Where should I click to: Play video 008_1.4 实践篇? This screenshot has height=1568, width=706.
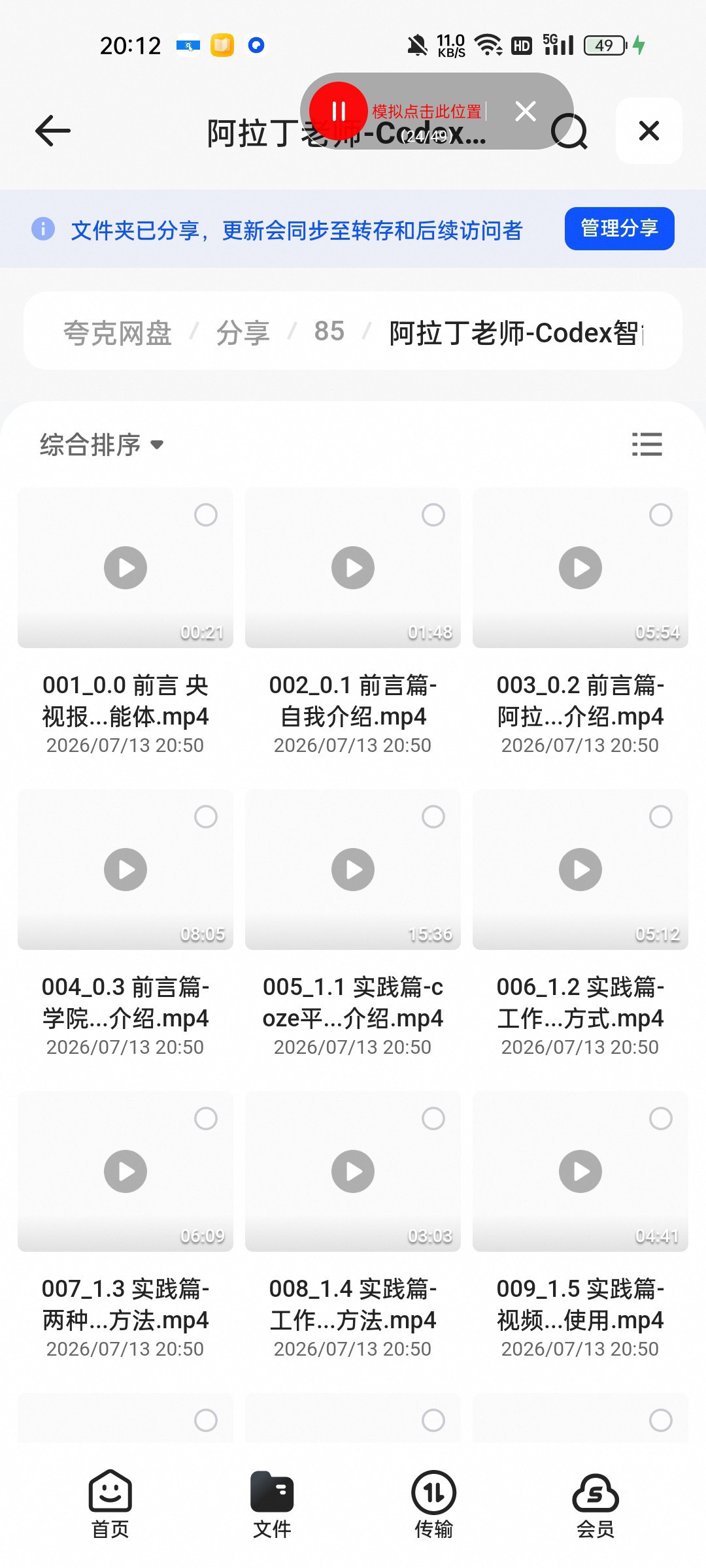[353, 1171]
